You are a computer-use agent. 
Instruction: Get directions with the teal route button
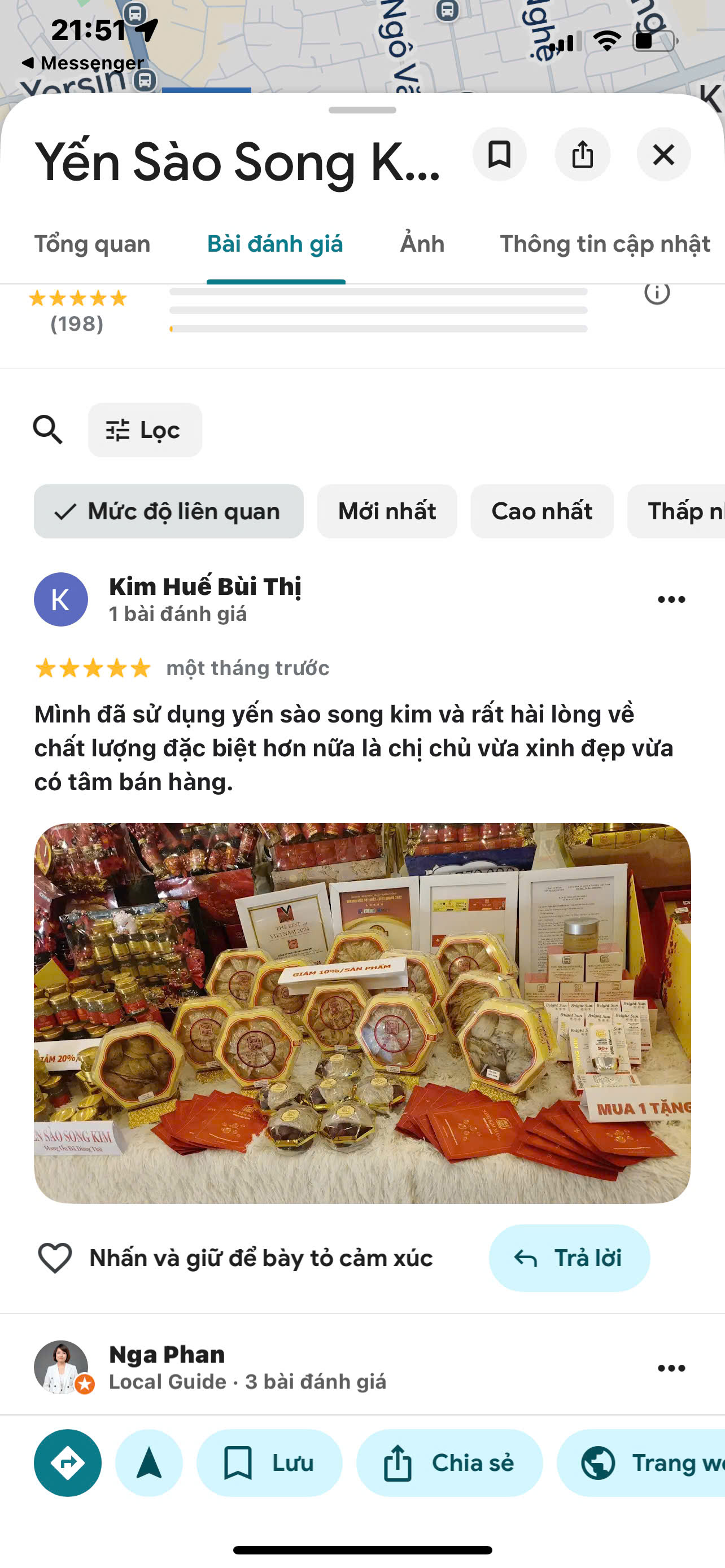point(68,1462)
